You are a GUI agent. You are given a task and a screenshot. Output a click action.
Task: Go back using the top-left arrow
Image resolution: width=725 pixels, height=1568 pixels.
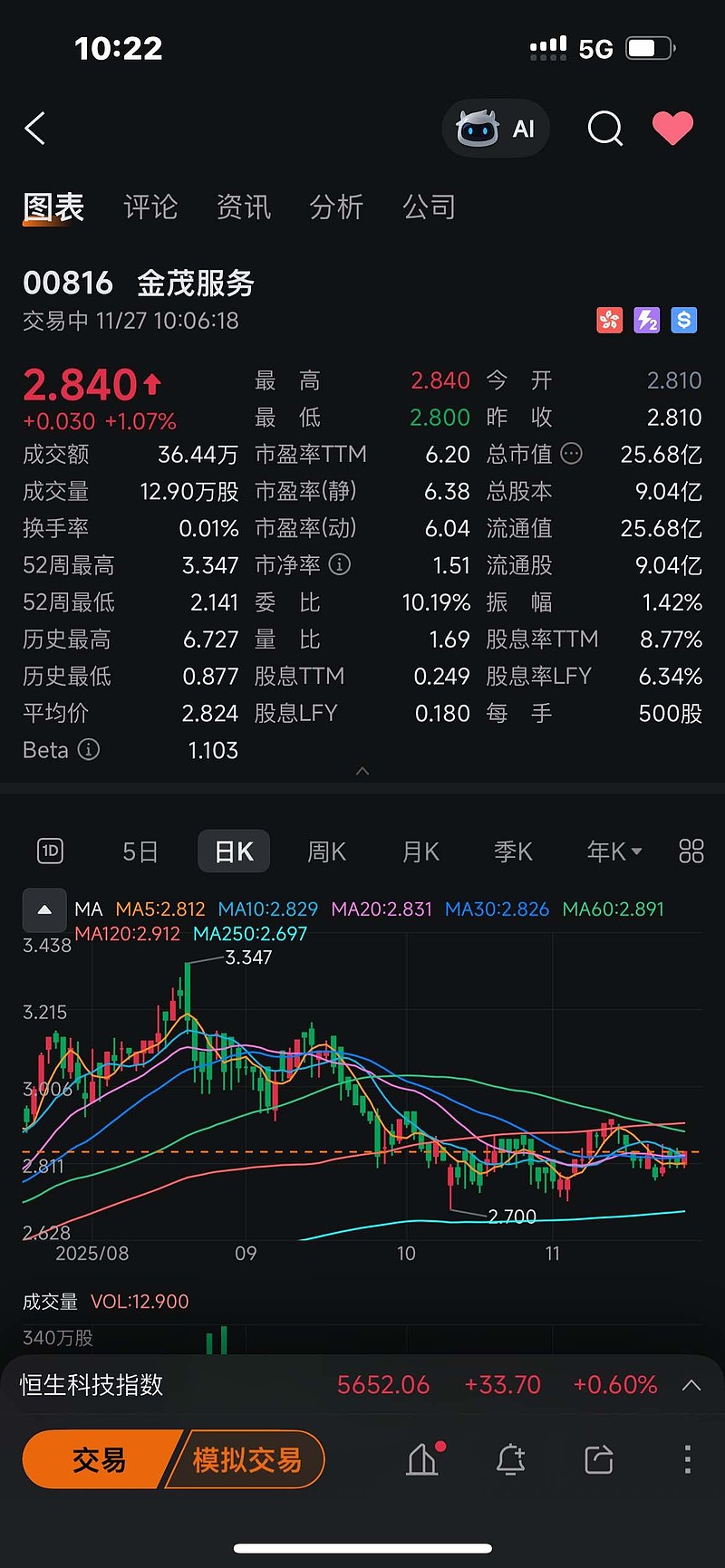35,129
